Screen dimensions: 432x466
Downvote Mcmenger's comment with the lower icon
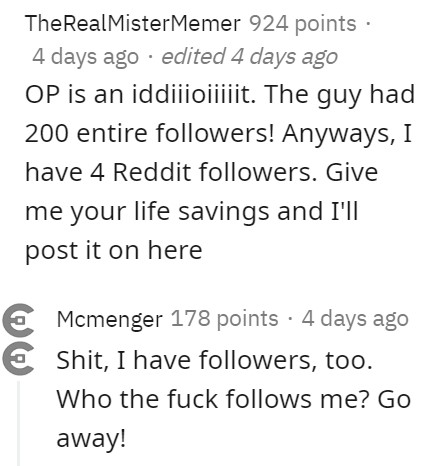click(x=18, y=358)
